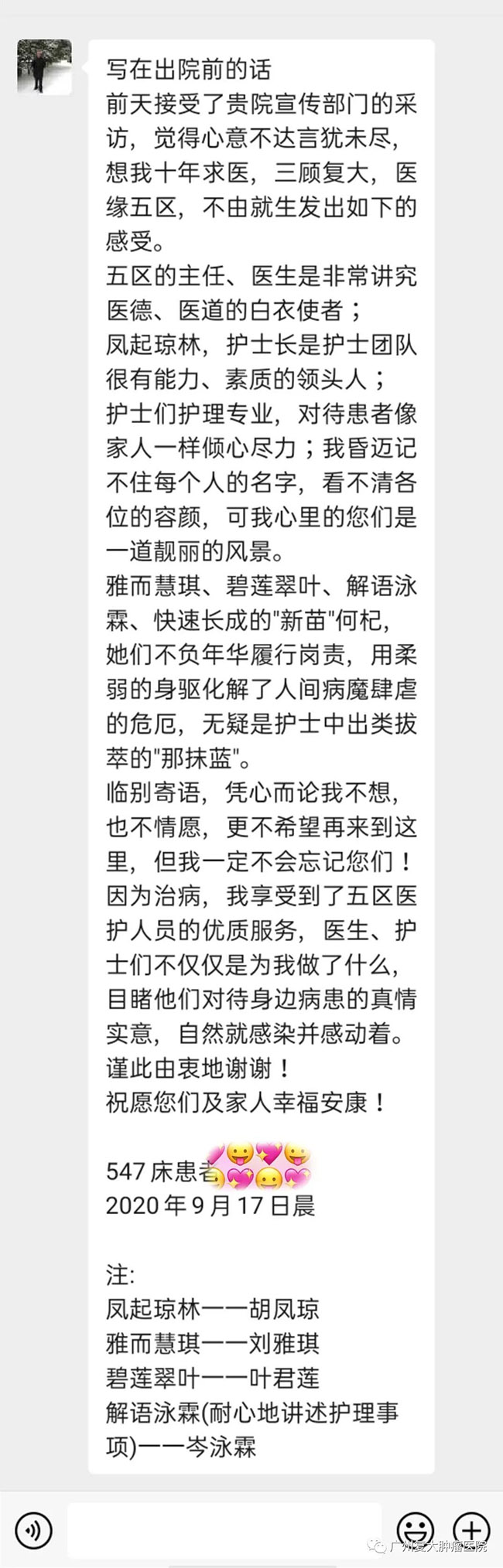Open the plus attachments menu
Viewport: 503px width, 1568px height.
(x=470, y=1529)
